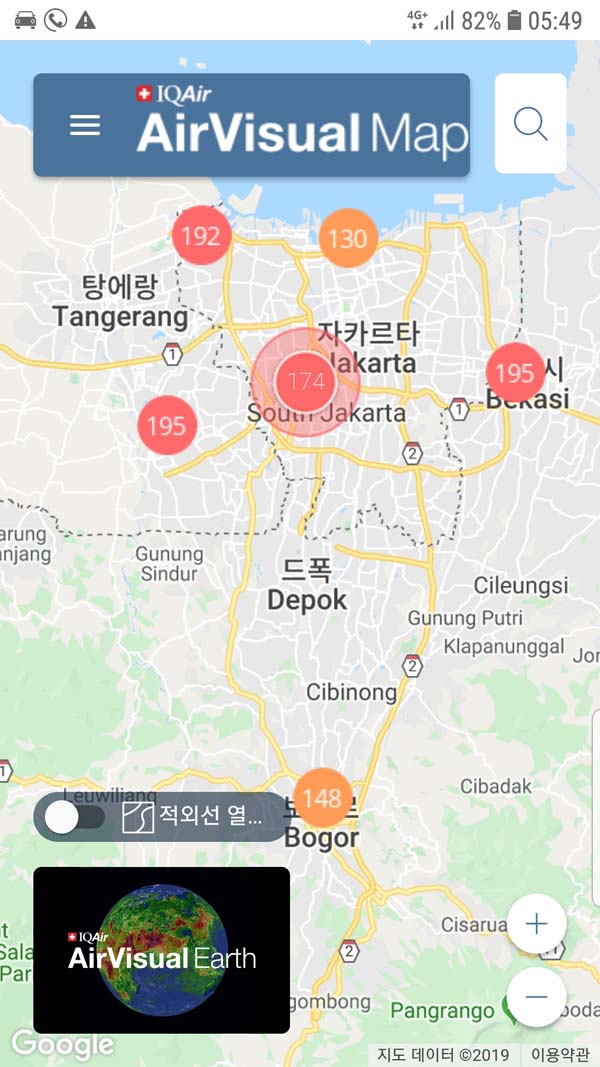This screenshot has width=600, height=1067.
Task: Tap the 192 air quality marker
Action: coord(201,236)
